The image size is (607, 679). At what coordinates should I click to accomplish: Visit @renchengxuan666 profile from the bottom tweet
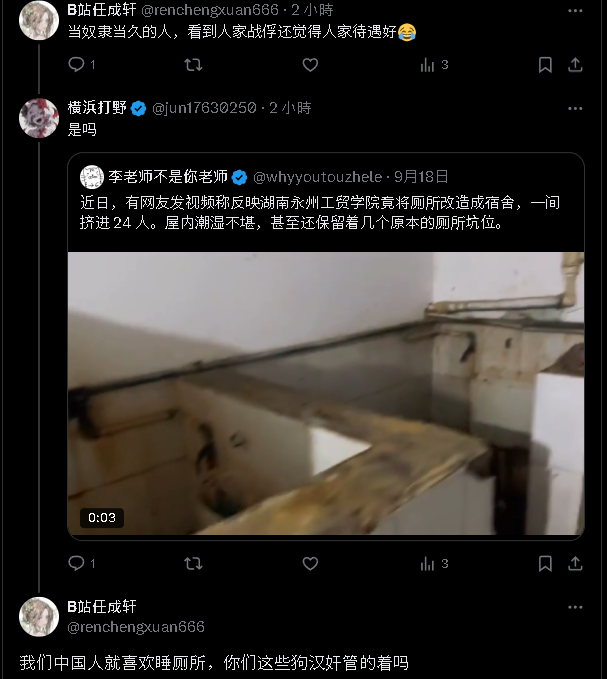135,627
